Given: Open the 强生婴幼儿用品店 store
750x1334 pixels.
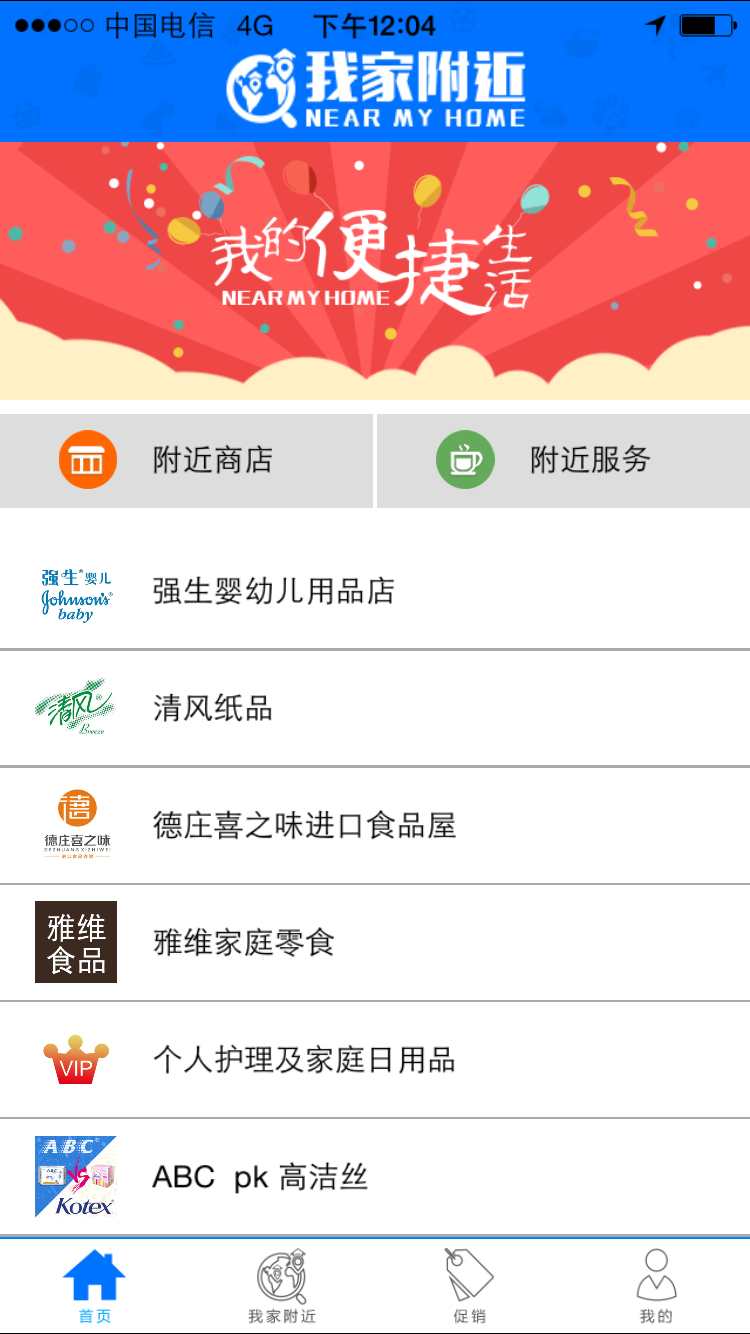Looking at the screenshot, I should [x=374, y=591].
